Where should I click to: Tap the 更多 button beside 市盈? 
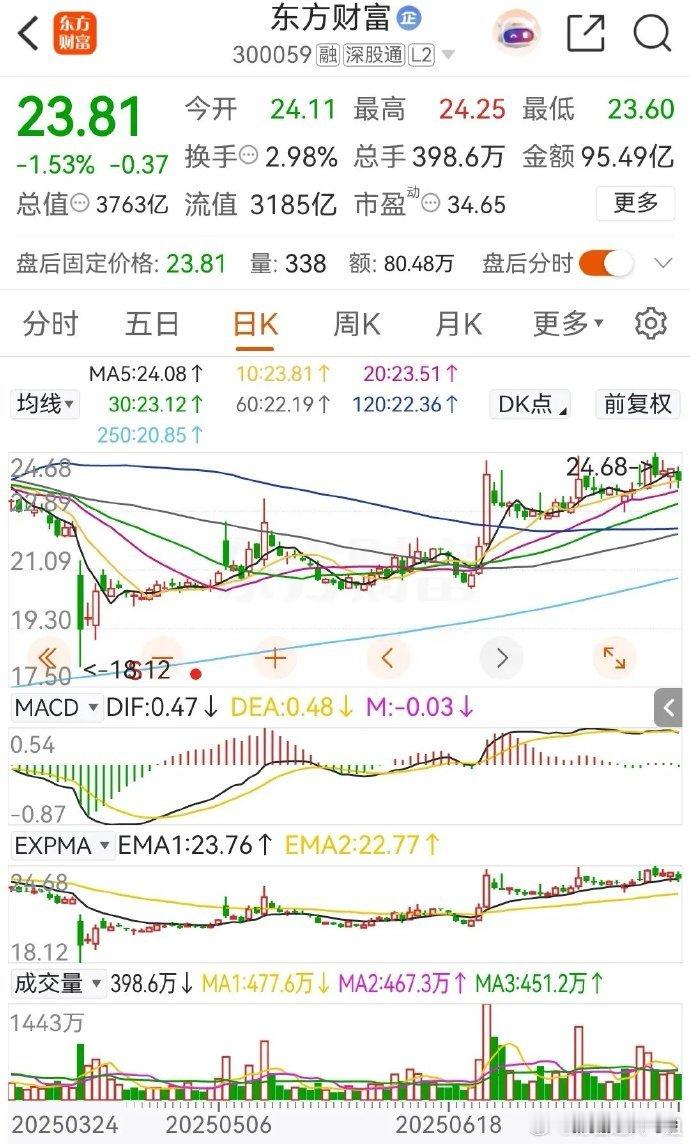pyautogui.click(x=635, y=204)
